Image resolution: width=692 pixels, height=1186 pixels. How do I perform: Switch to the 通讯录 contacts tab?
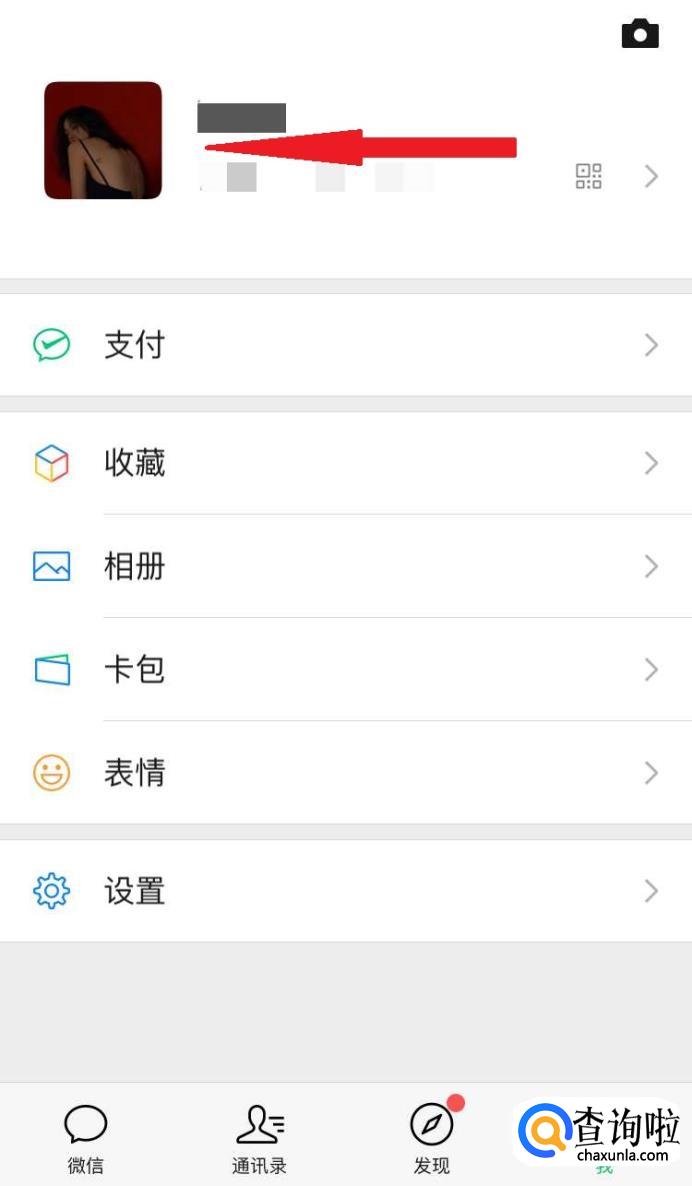[260, 1138]
